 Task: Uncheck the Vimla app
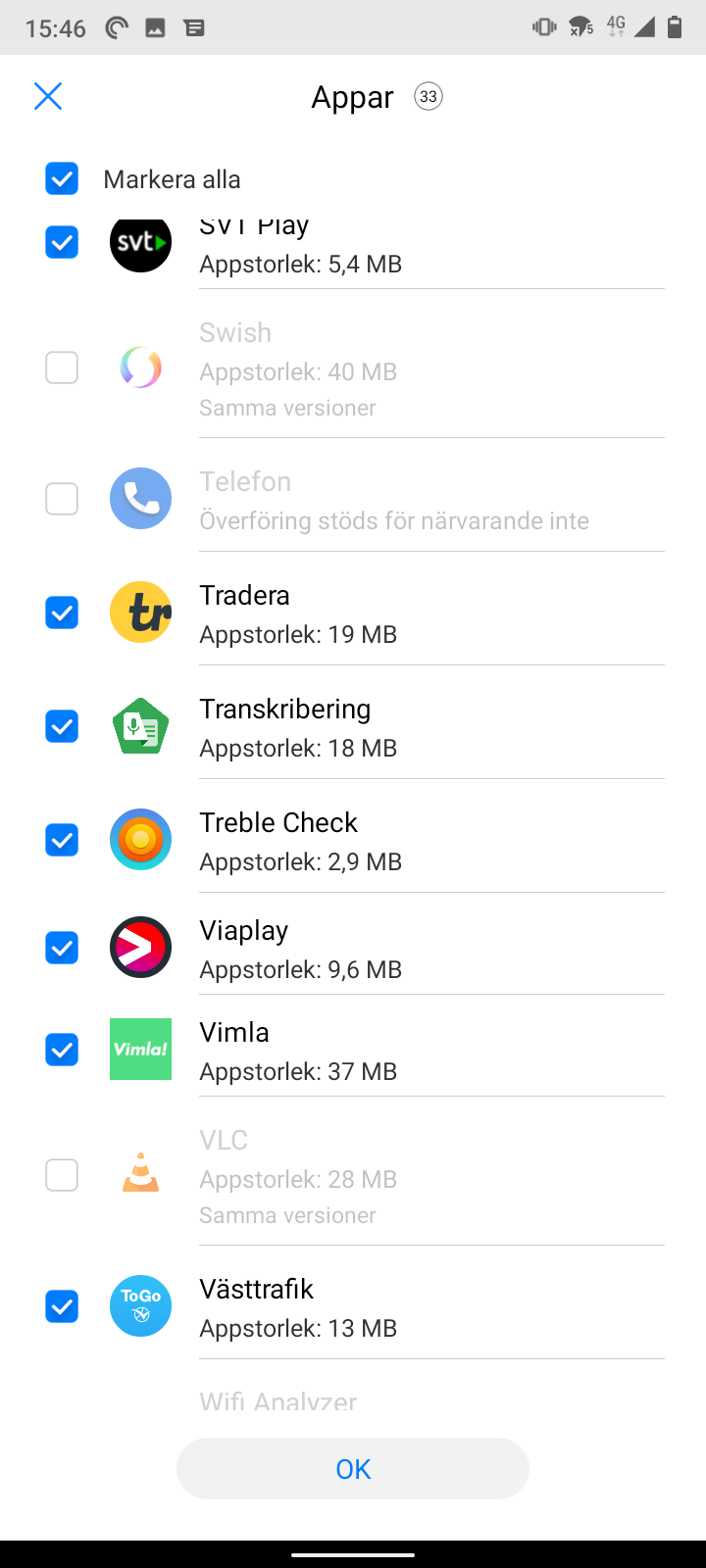pyautogui.click(x=62, y=1050)
